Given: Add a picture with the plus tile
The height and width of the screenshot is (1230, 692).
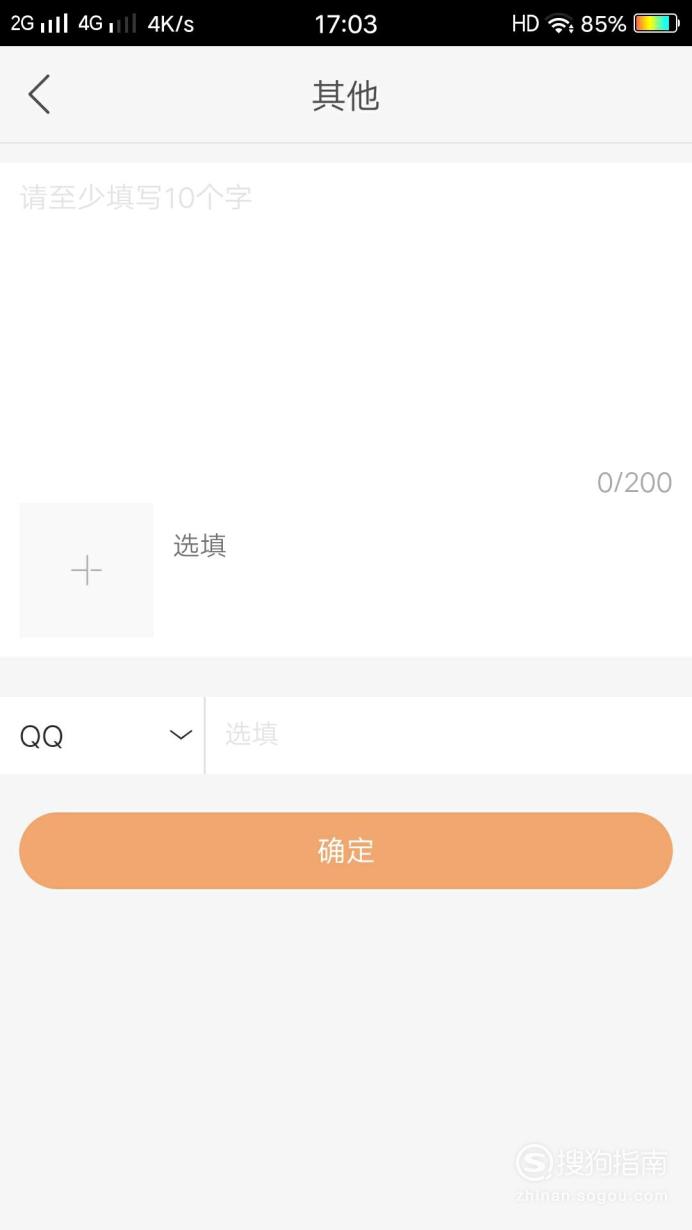Looking at the screenshot, I should pos(86,570).
